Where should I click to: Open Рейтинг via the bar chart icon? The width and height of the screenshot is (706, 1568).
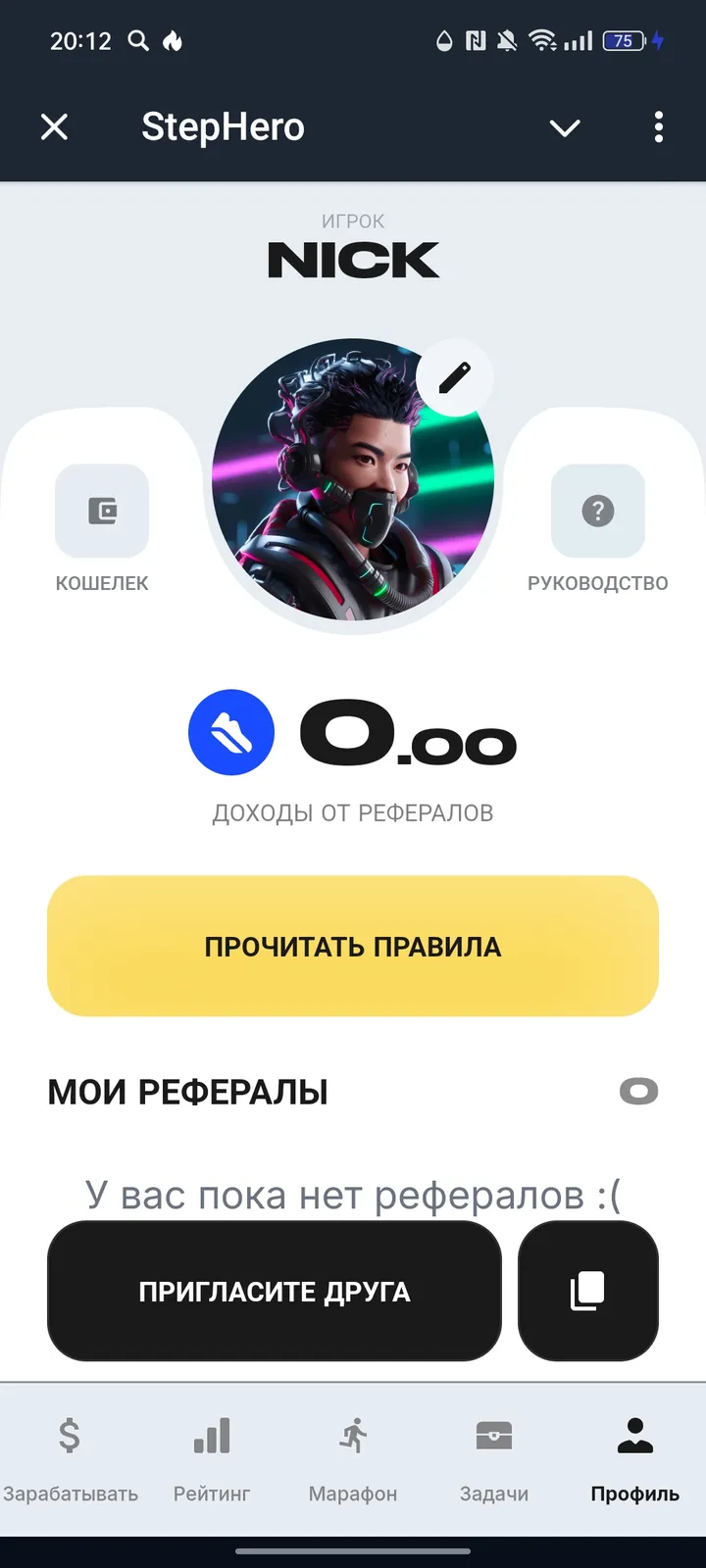[211, 1434]
